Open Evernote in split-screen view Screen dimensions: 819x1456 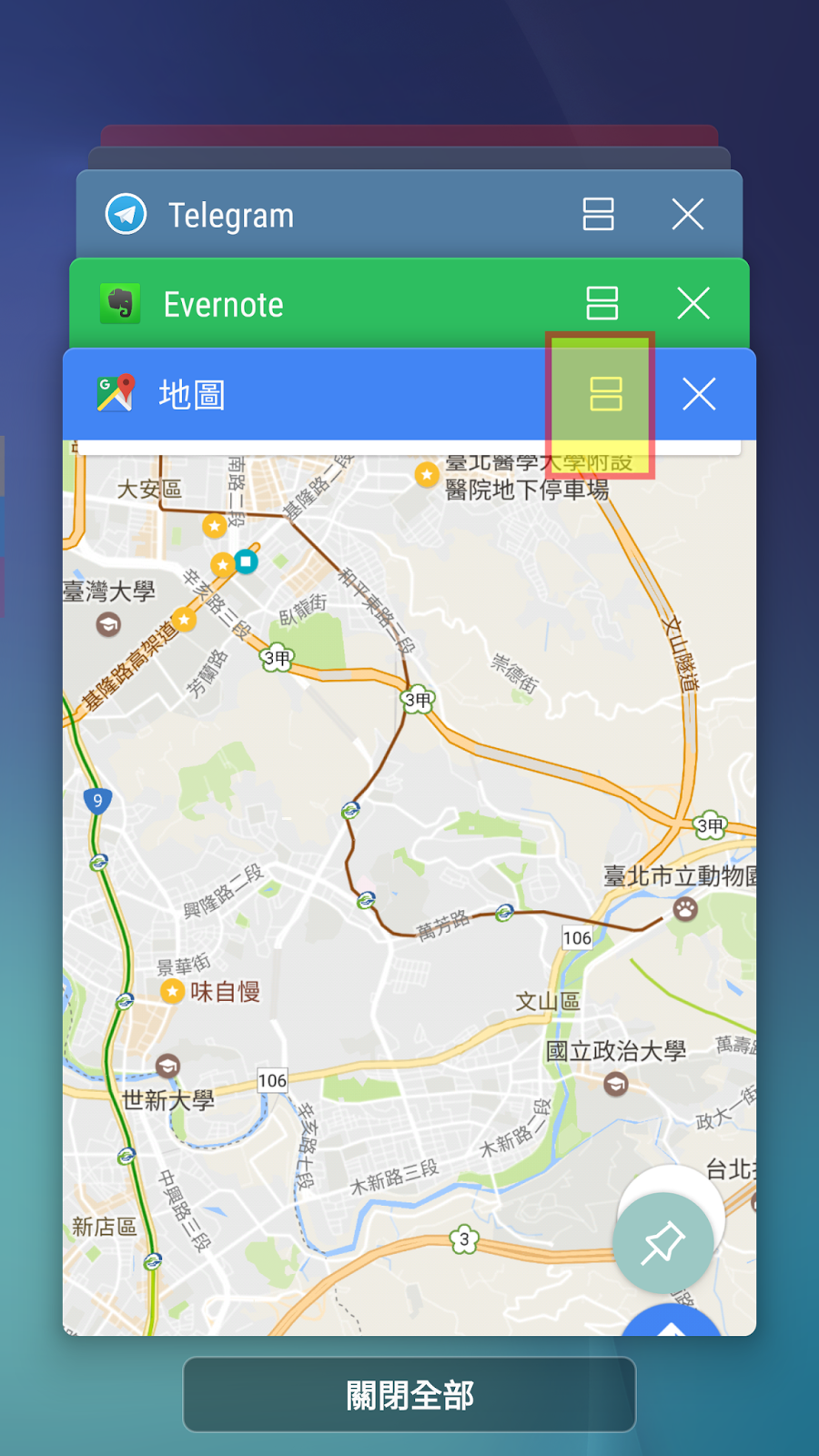pos(602,303)
